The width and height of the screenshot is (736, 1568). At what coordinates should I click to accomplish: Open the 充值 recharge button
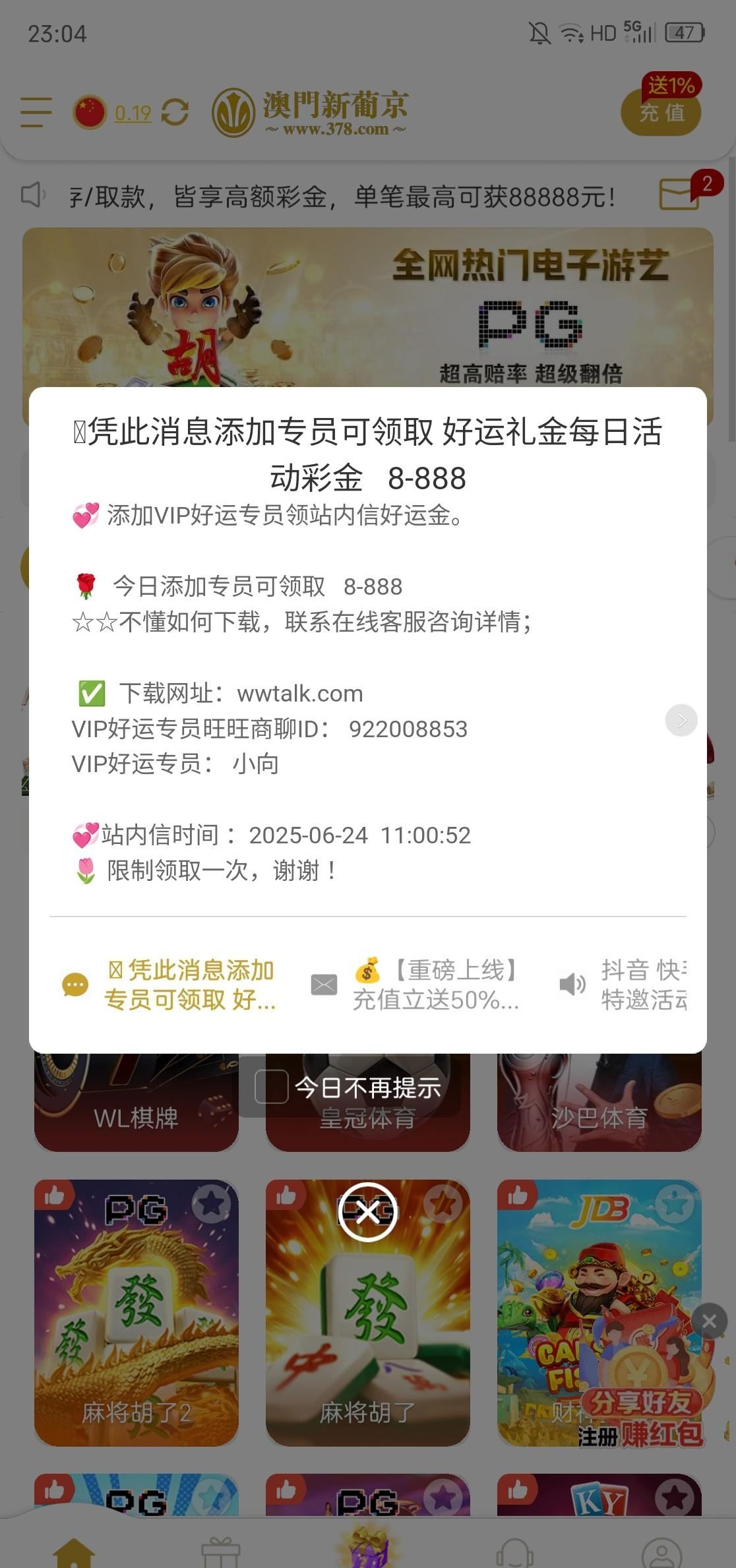(x=661, y=112)
